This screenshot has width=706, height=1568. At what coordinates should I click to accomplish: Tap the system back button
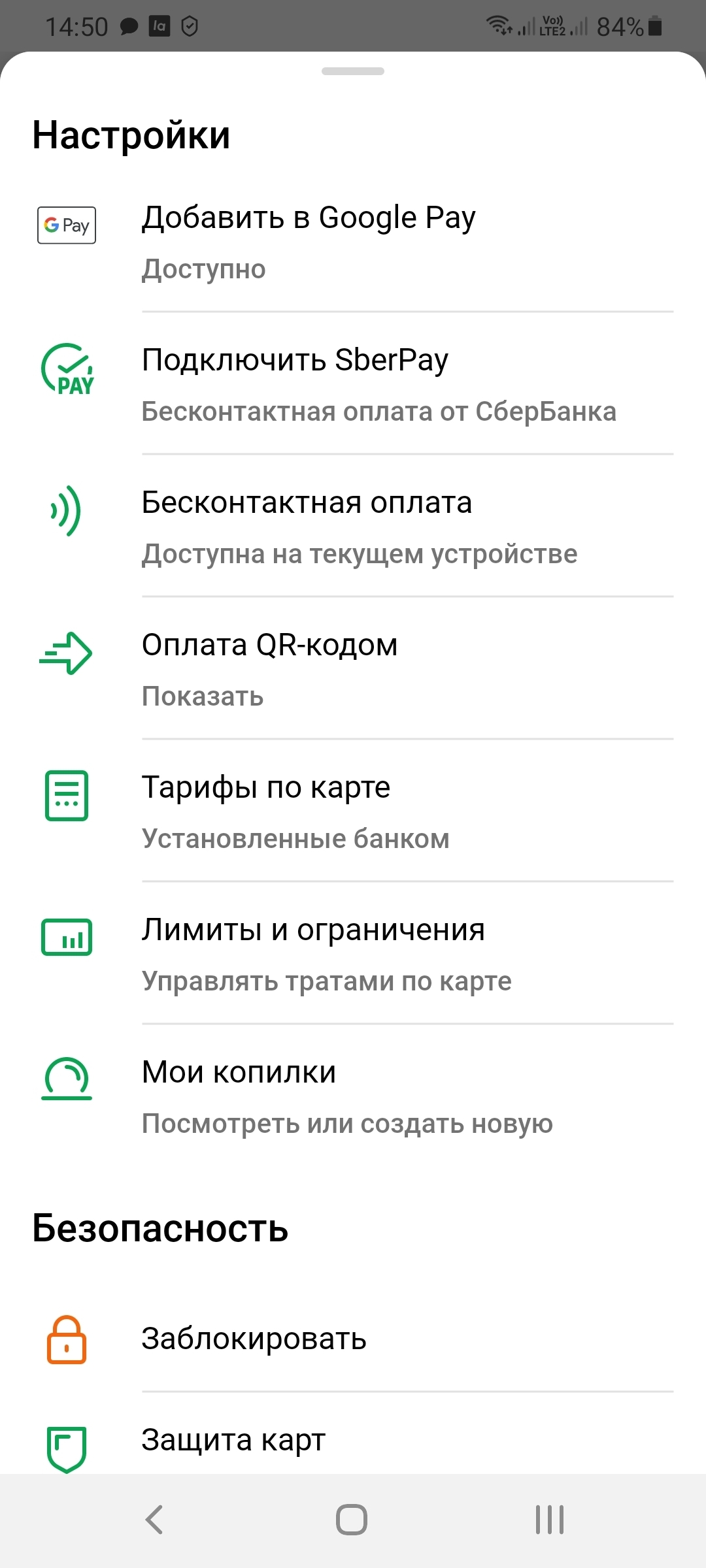tap(154, 1520)
